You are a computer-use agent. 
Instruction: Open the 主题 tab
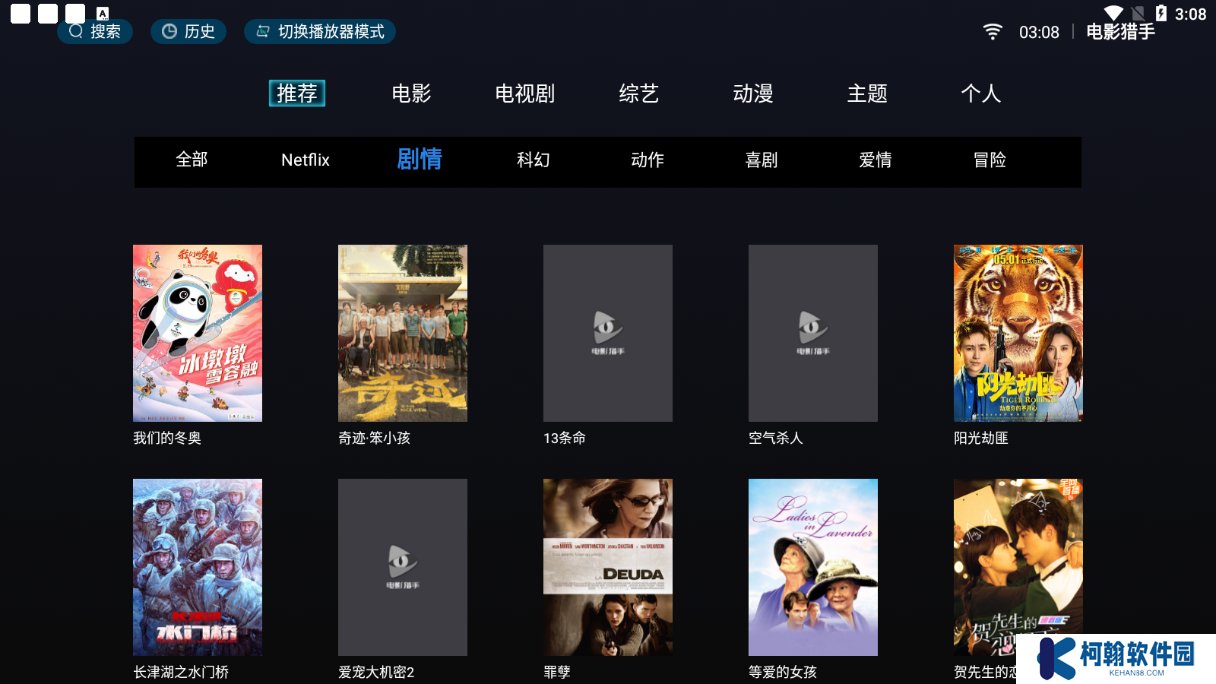(x=867, y=94)
